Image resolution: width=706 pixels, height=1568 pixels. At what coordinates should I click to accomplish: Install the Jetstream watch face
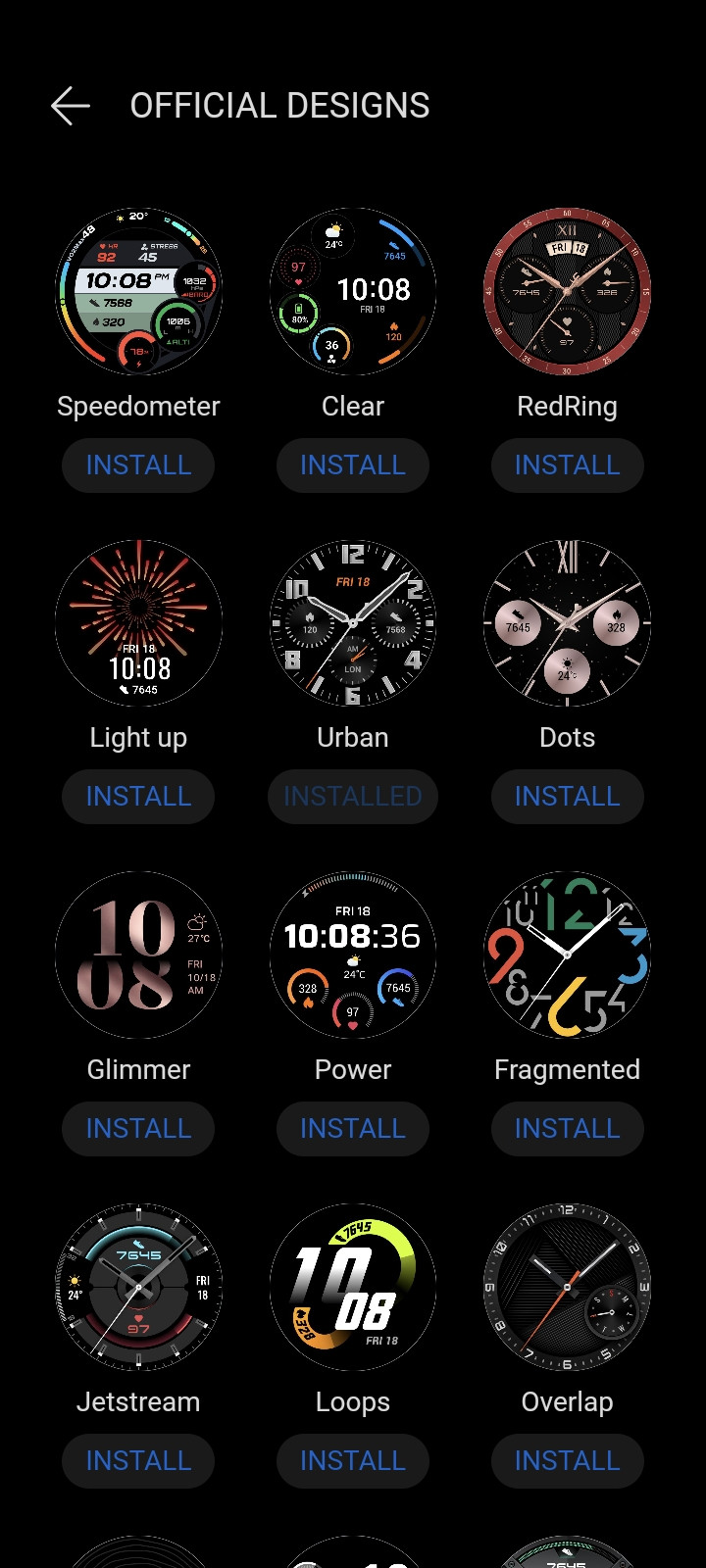click(138, 1460)
